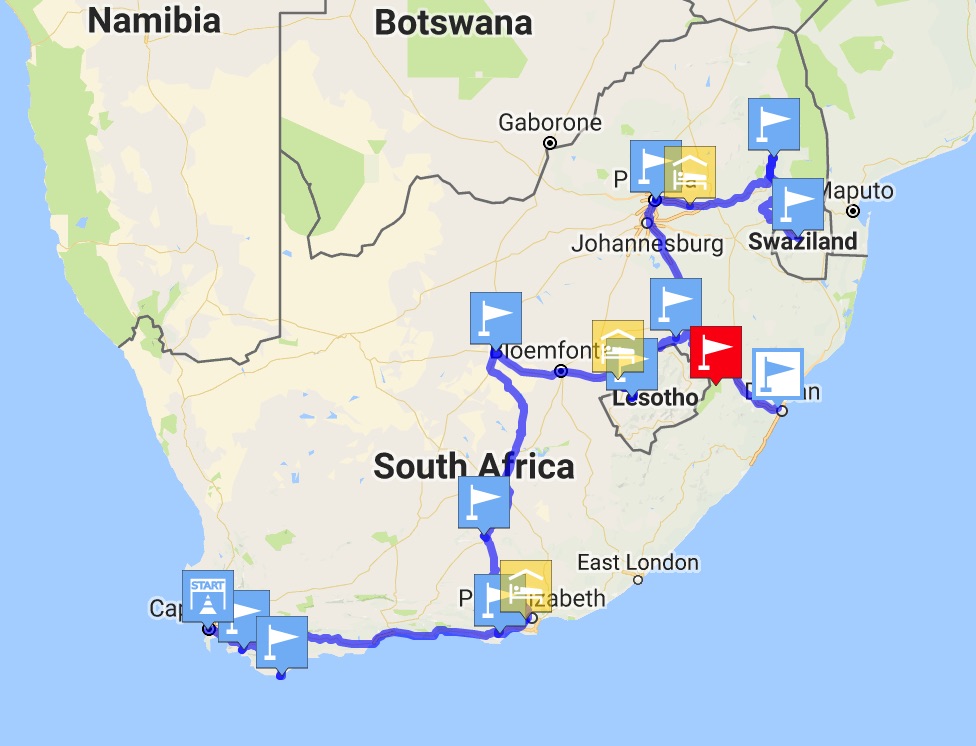Open the lodging marker near Pretoria

click(x=692, y=170)
